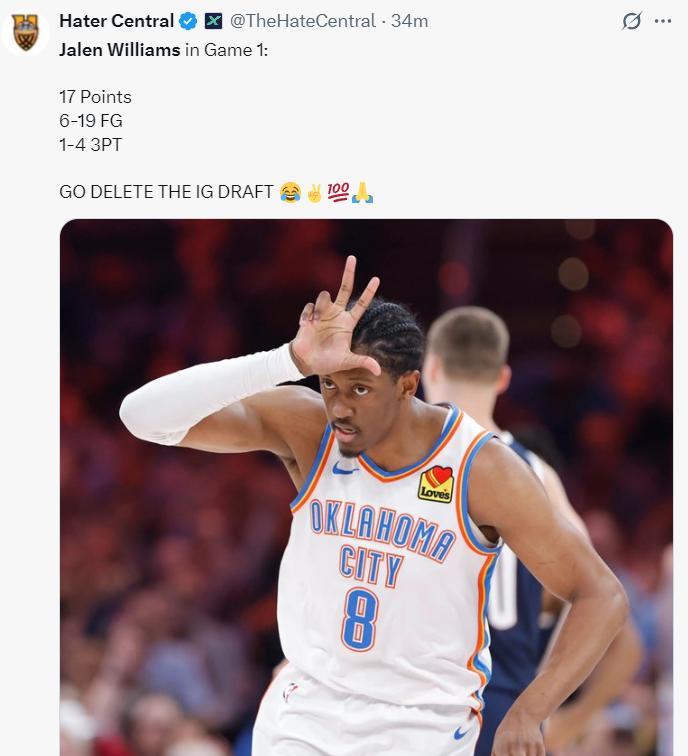Open Hater Central's profile picture

[25, 32]
